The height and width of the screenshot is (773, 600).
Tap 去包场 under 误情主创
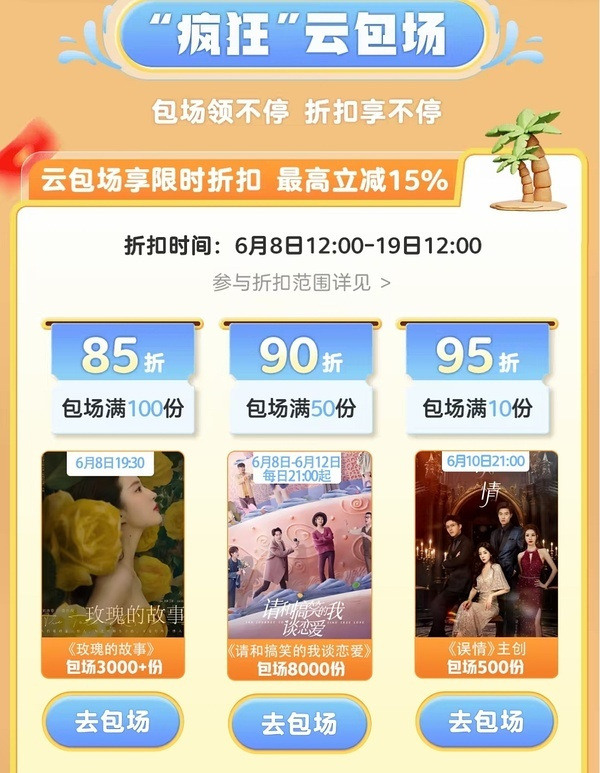click(x=486, y=721)
